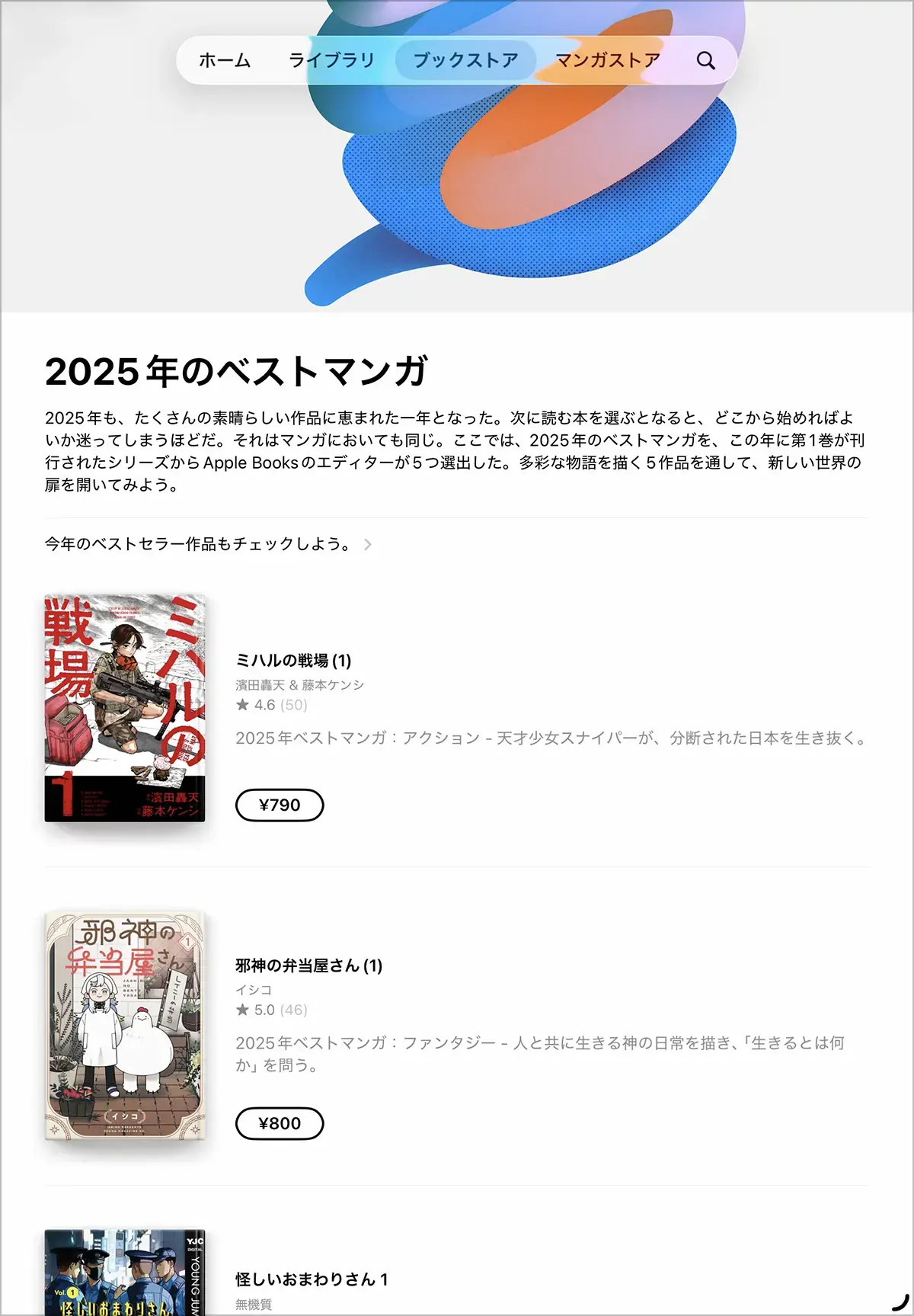View author 濱田轟天 & 藤本ケンシ
Screen dimensions: 914x1316
point(300,684)
